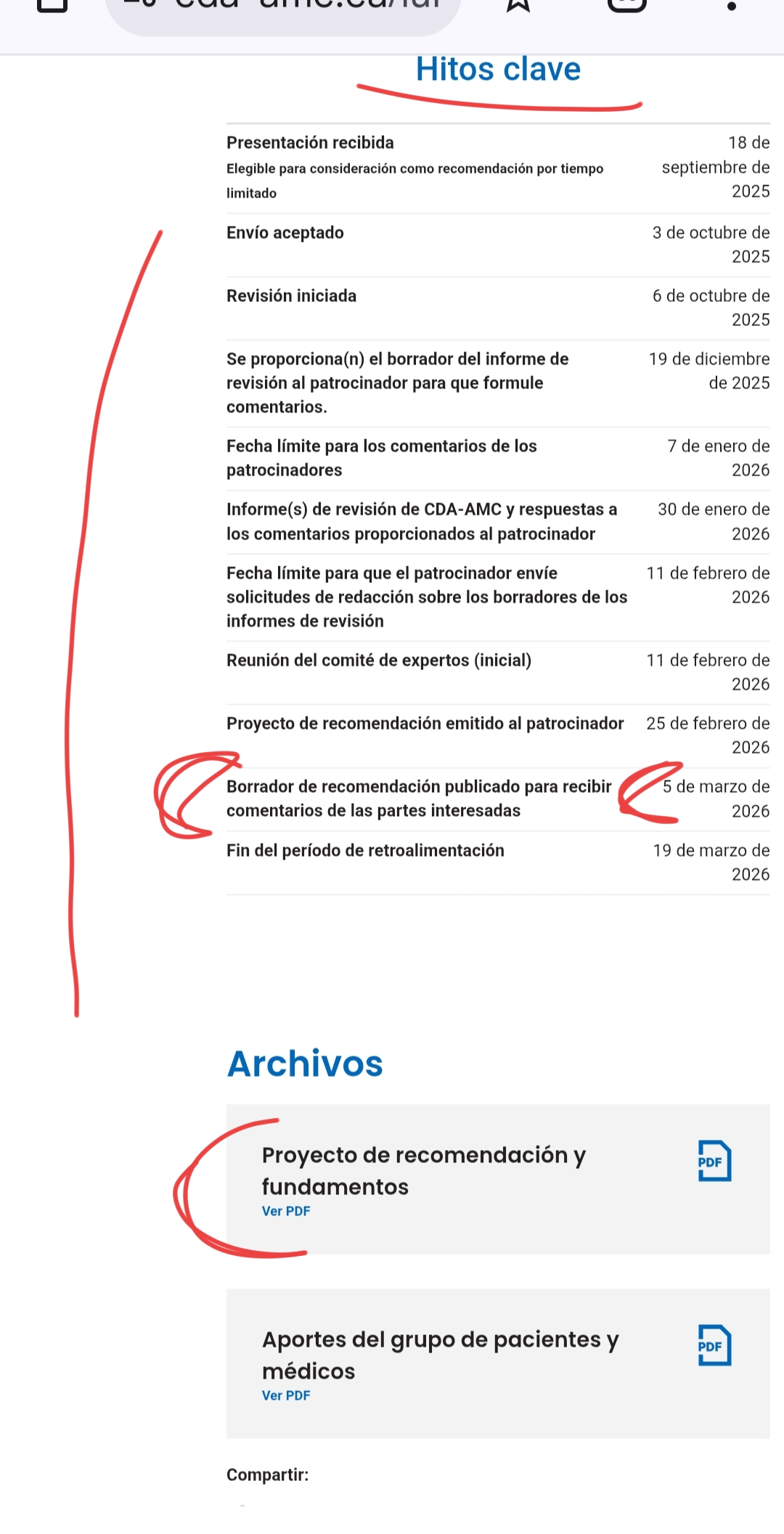784x1534 pixels.
Task: Bookmark this page with the star icon
Action: pos(518,6)
